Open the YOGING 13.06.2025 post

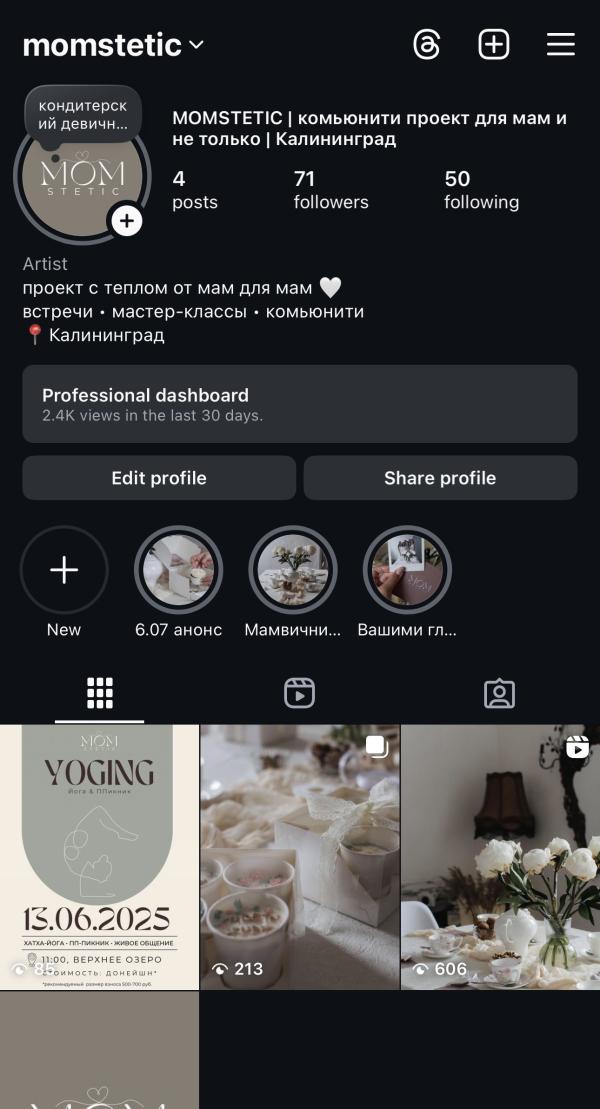tap(99, 857)
